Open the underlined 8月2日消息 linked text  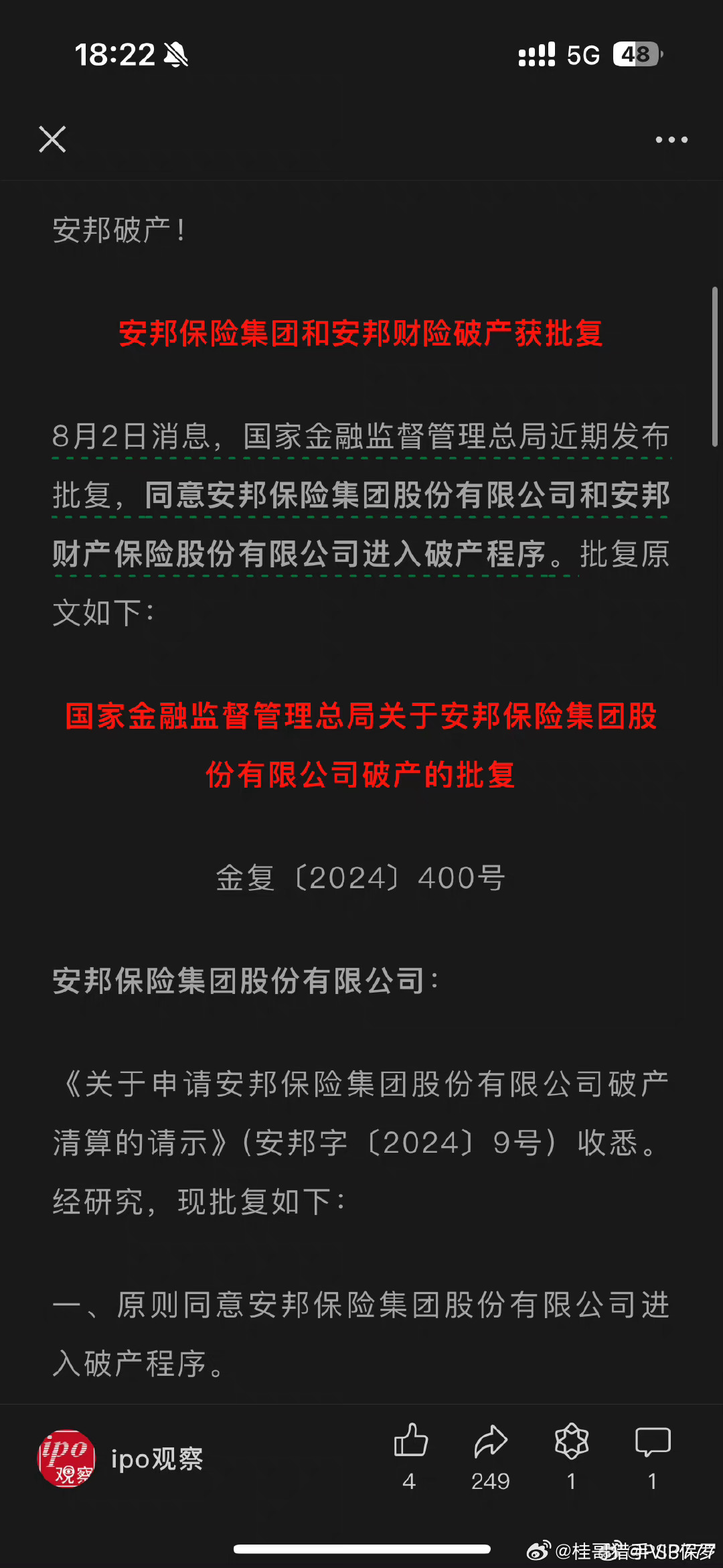pos(361,496)
